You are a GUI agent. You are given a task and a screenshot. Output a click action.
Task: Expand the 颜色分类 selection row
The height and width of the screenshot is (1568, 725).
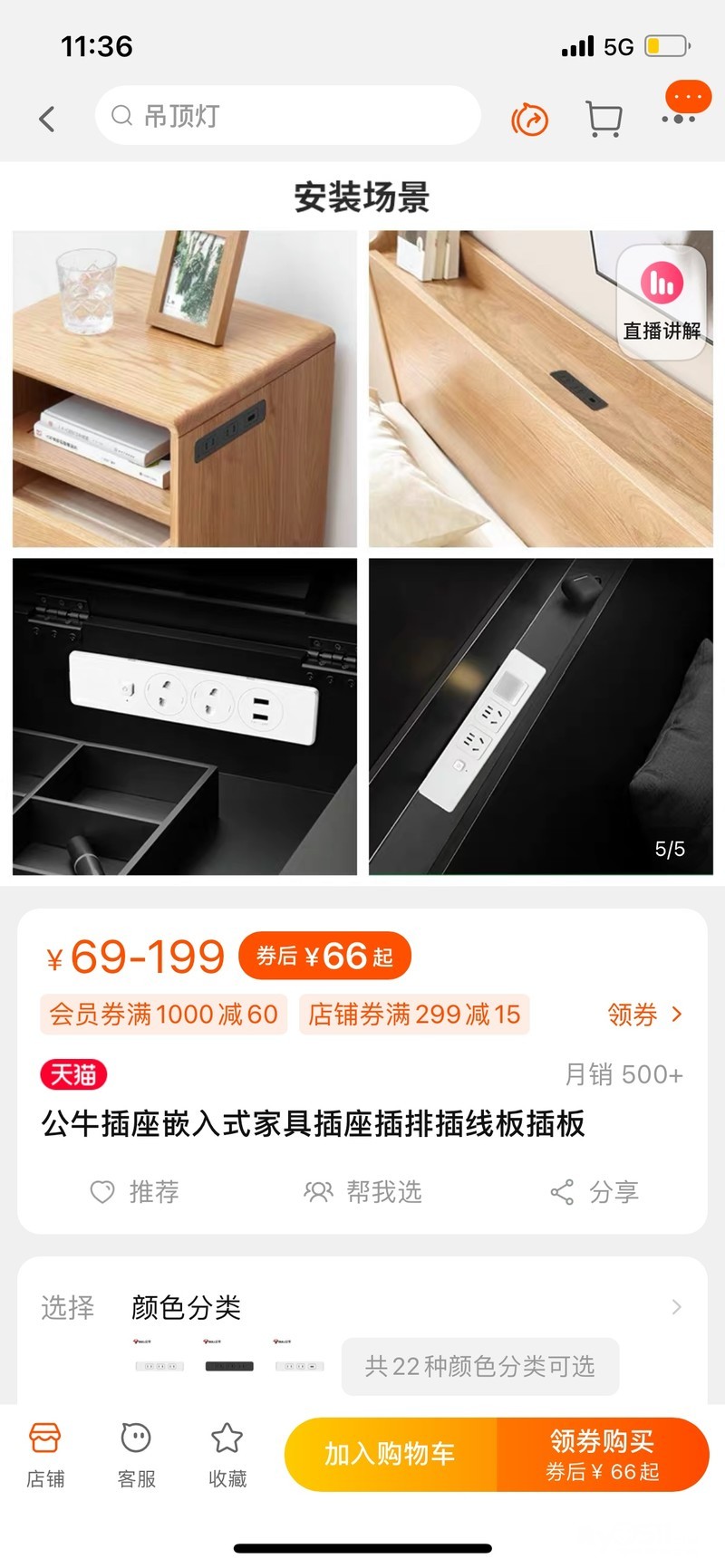[675, 1307]
